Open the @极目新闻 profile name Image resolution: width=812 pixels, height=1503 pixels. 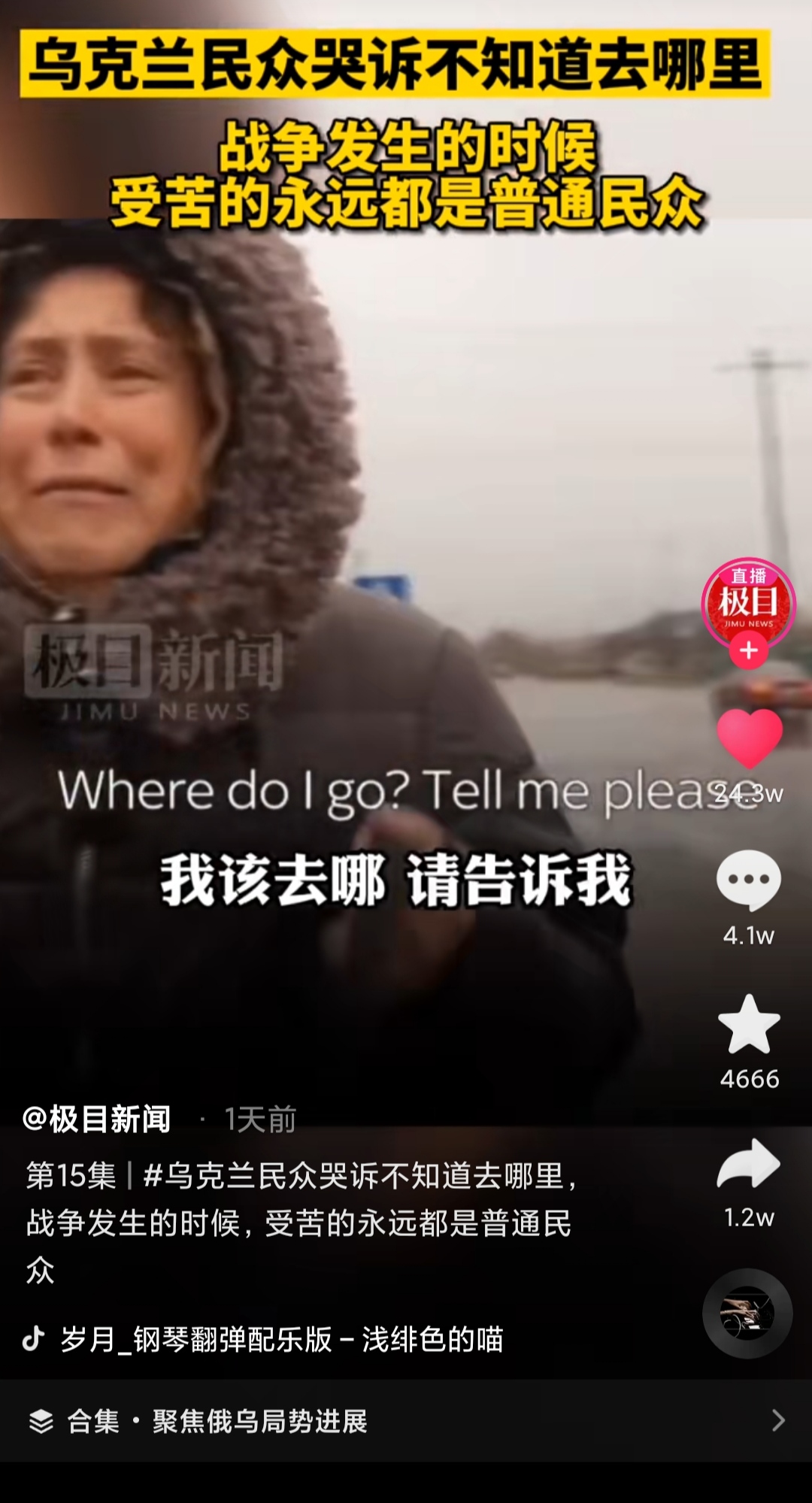point(97,1120)
